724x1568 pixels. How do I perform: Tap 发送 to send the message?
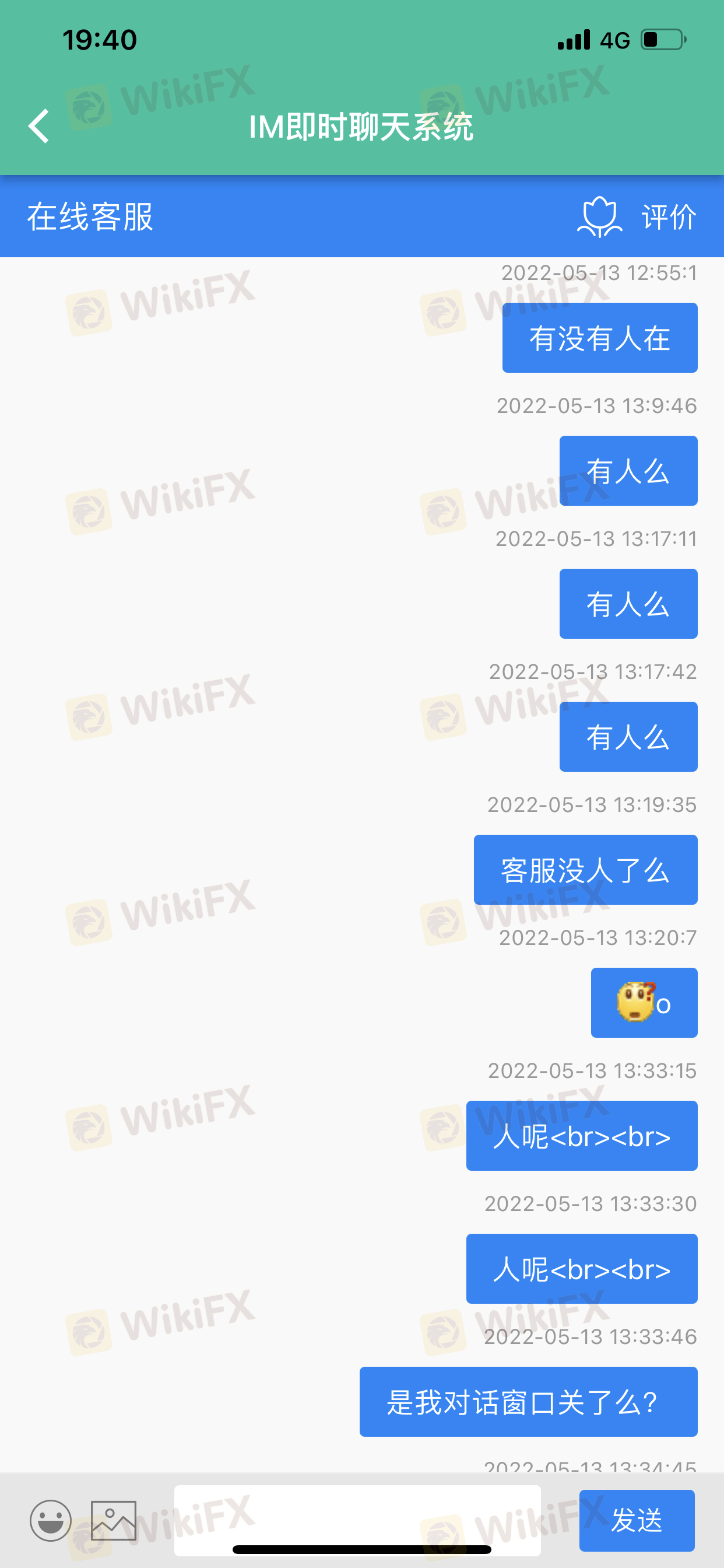coord(637,1521)
